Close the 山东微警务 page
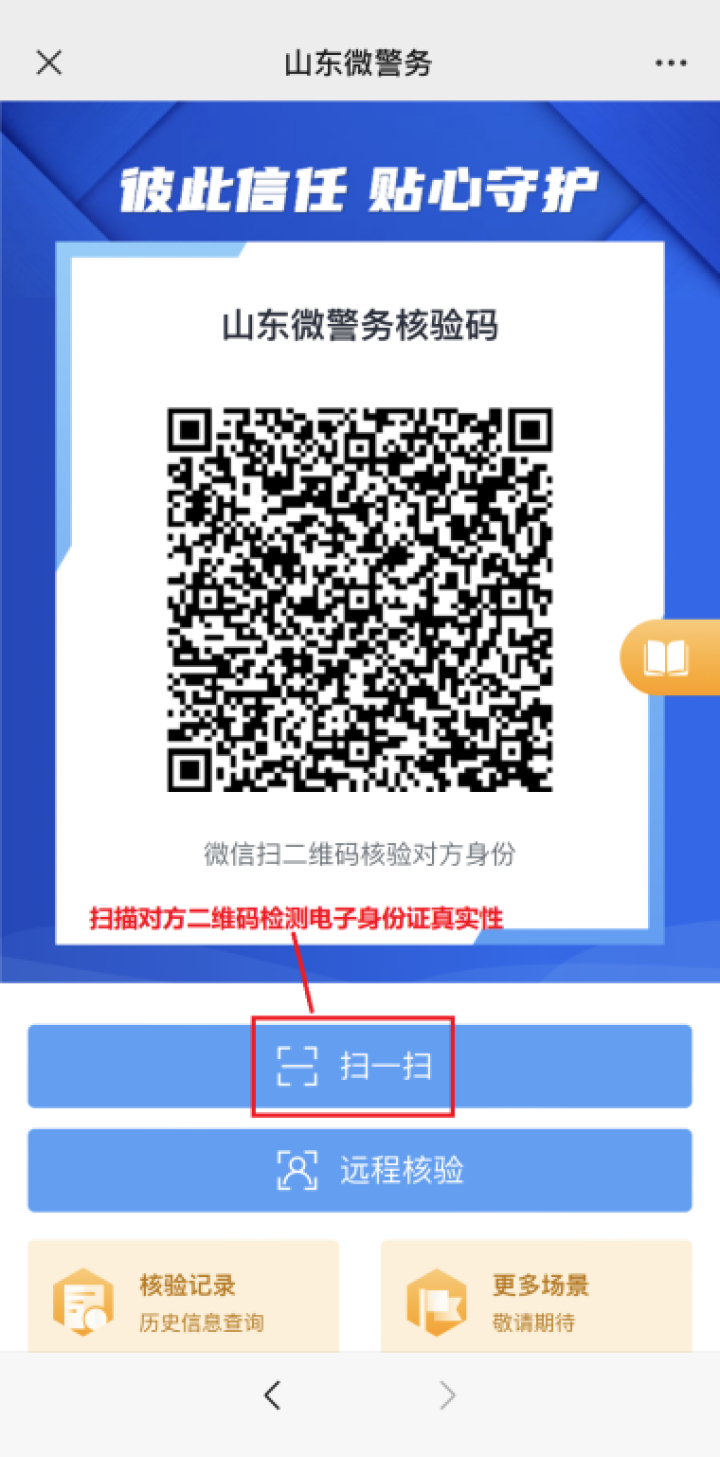 [x=49, y=63]
